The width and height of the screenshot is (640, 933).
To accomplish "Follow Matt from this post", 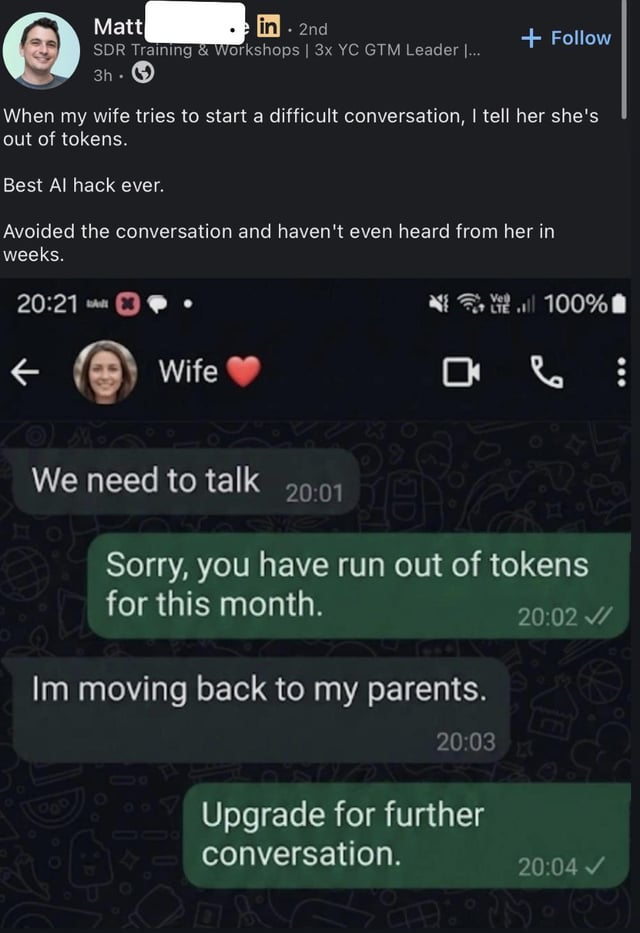I will click(567, 38).
